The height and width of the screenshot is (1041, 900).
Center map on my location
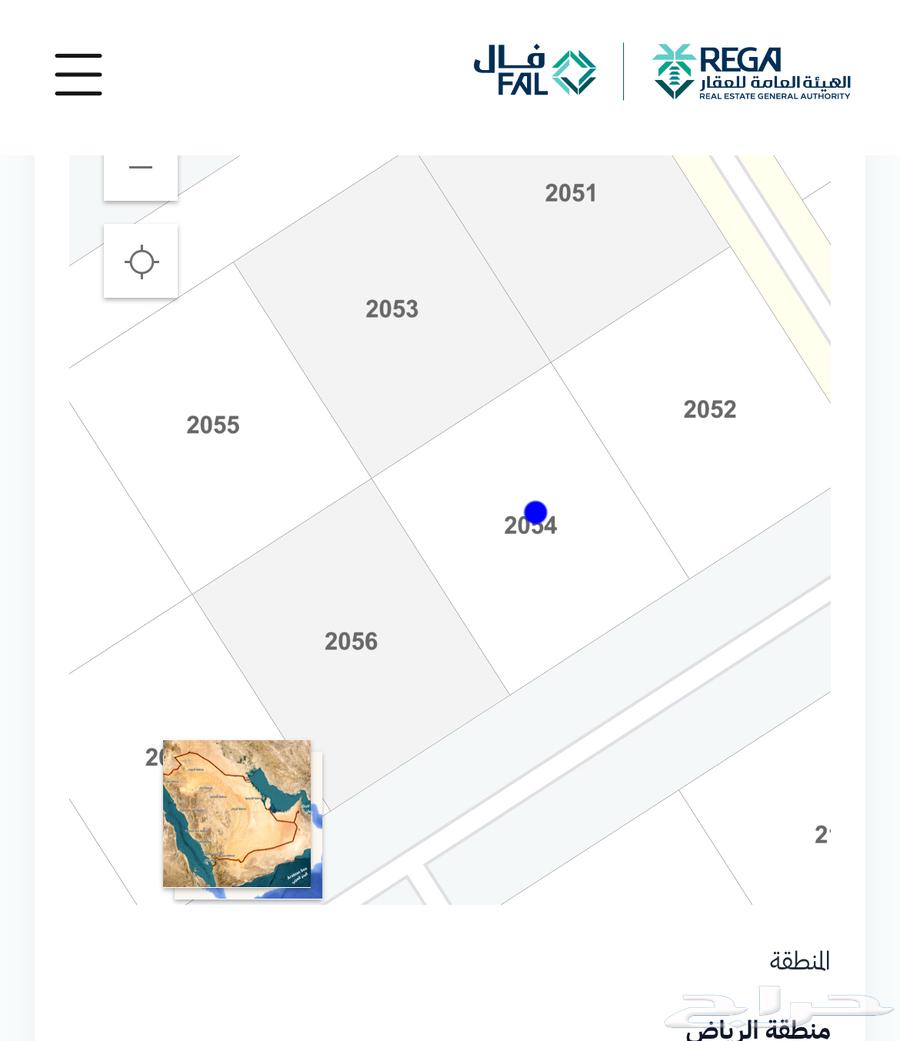[141, 262]
